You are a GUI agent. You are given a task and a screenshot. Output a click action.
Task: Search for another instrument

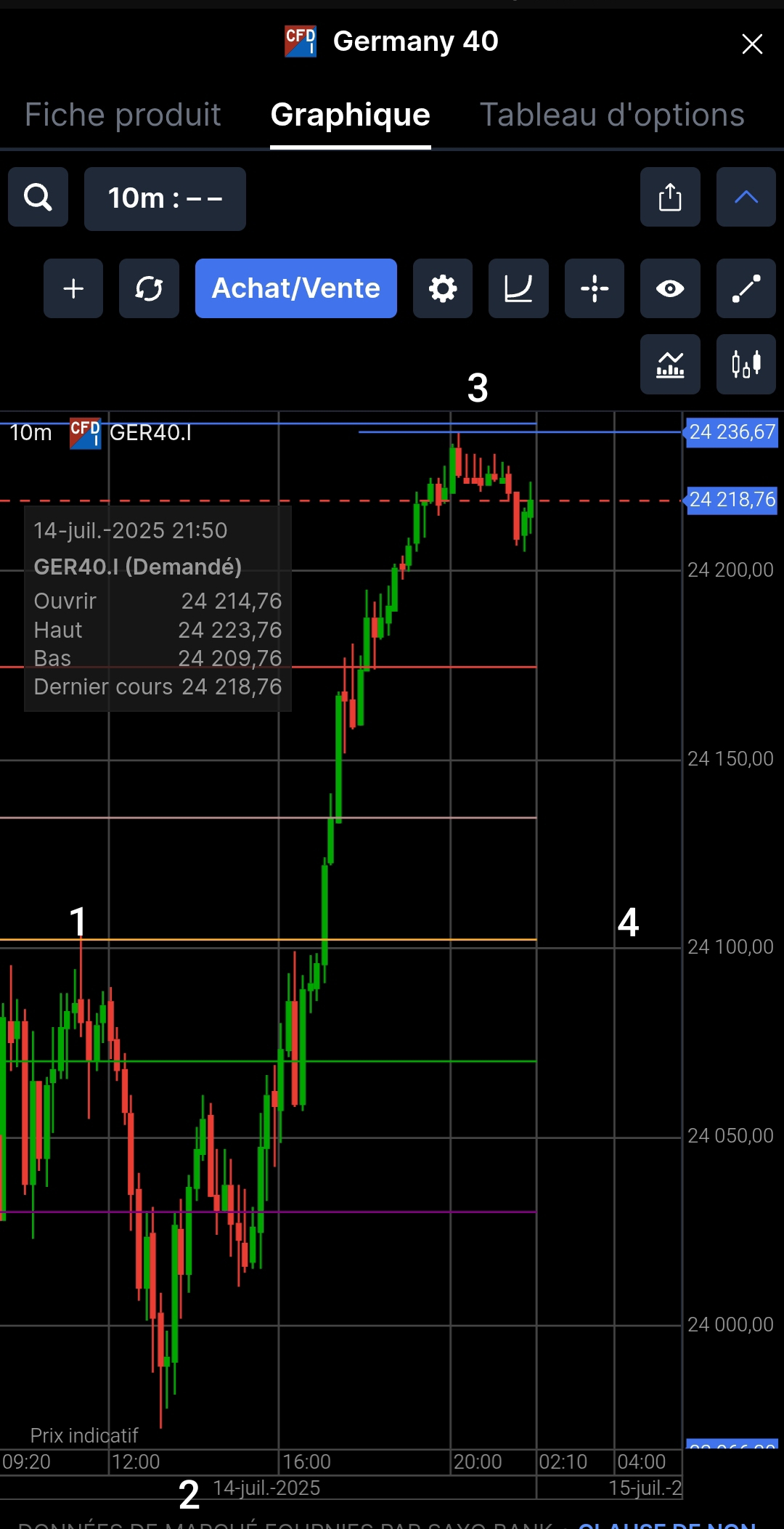point(38,198)
